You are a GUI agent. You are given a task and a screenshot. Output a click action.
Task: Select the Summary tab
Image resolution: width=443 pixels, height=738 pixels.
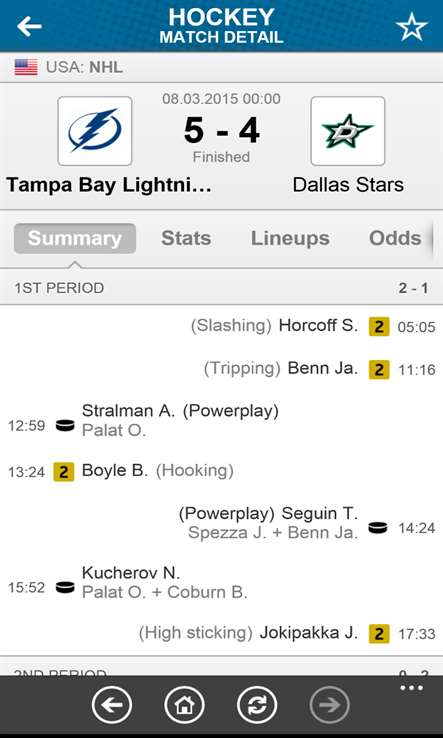coord(75,238)
